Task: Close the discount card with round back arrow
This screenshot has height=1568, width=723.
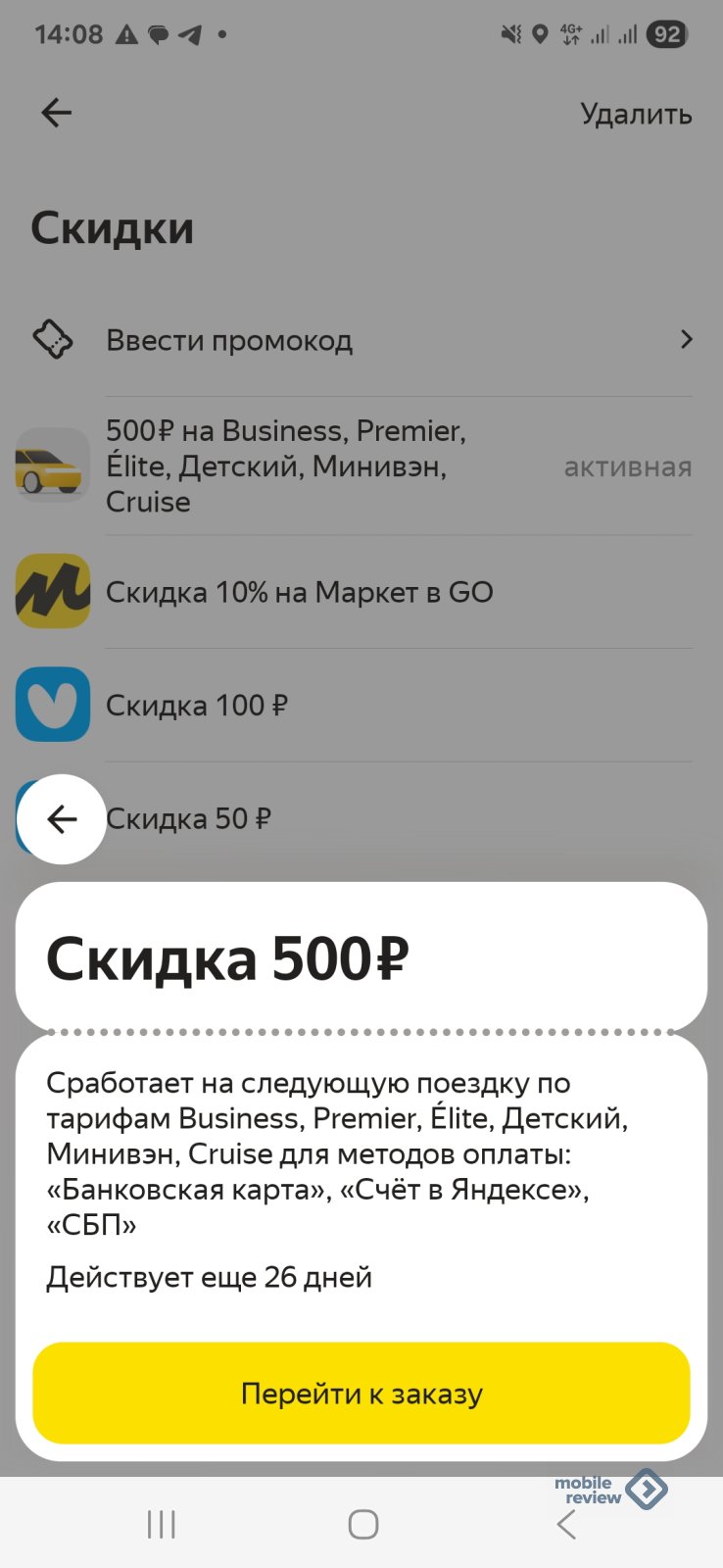Action: point(62,819)
